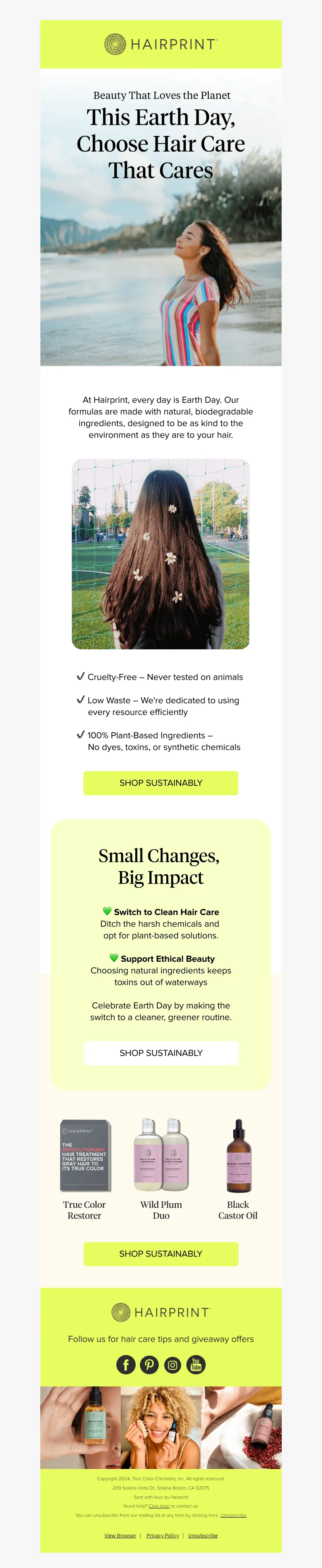Image resolution: width=322 pixels, height=1568 pixels.
Task: Visit Hairprint's YouTube channel
Action: (196, 1365)
